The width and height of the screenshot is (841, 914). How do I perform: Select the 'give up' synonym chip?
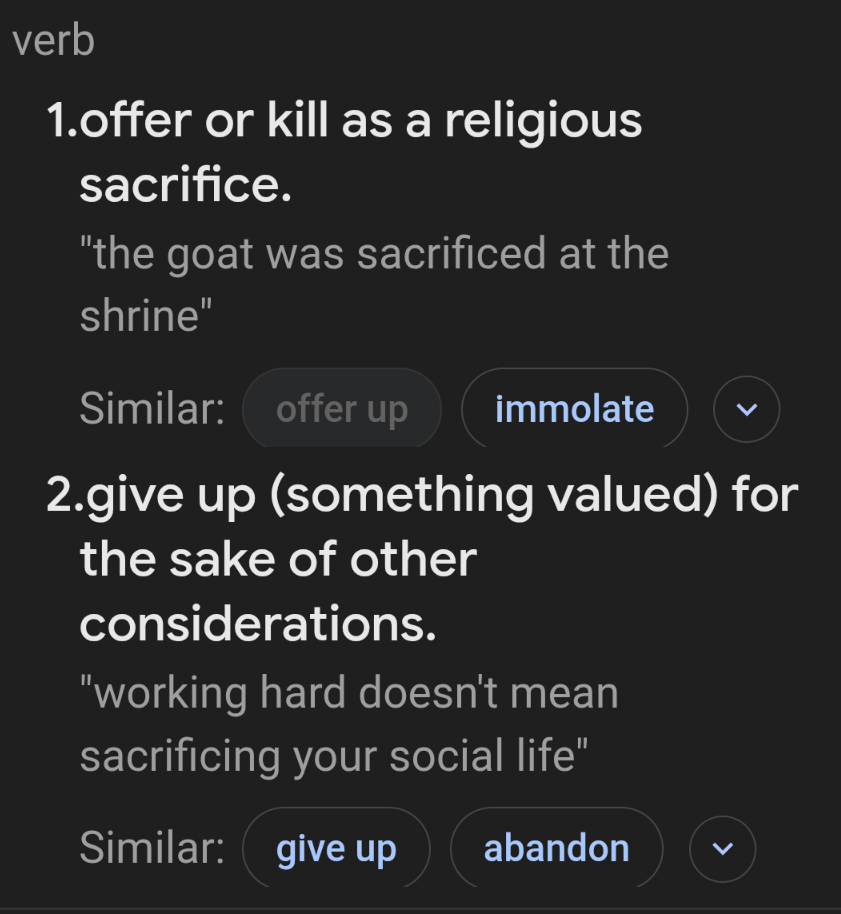point(336,848)
